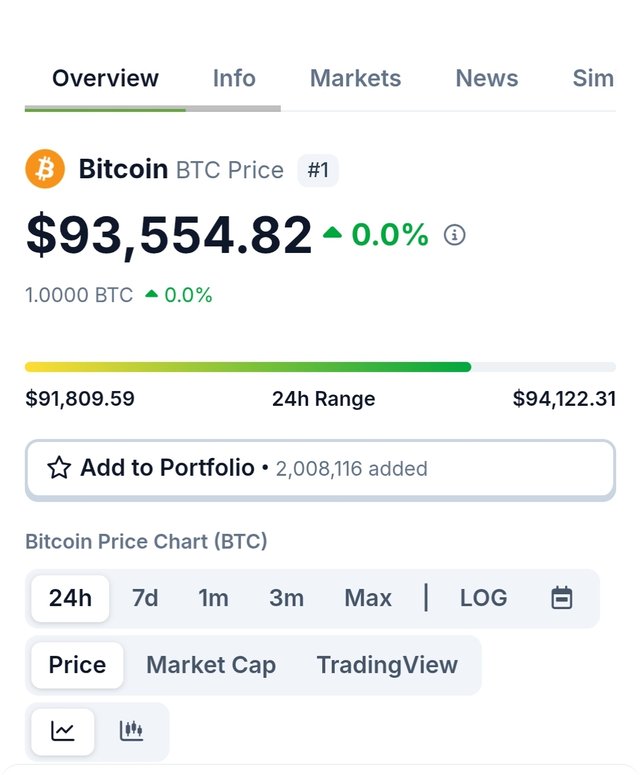
Task: Switch to candlestick chart view
Action: (x=131, y=731)
